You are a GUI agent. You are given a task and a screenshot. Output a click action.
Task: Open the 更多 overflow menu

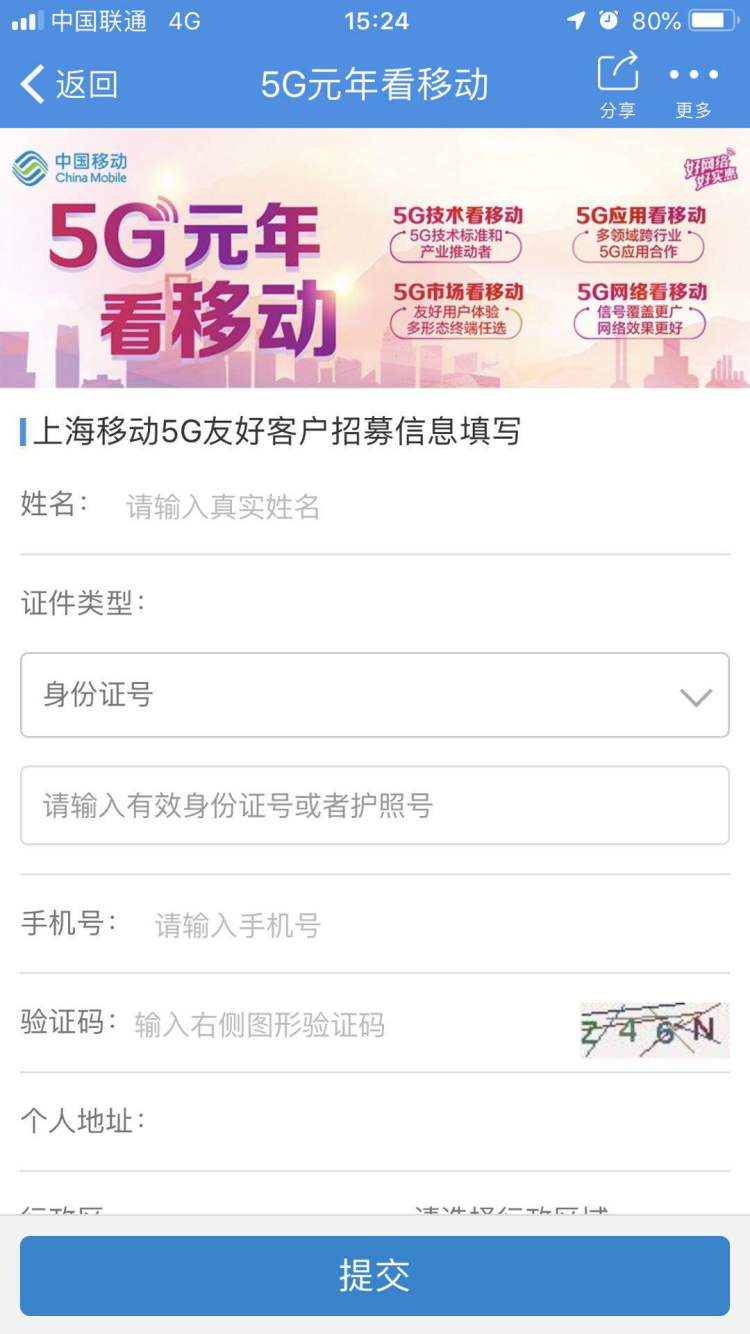point(693,85)
